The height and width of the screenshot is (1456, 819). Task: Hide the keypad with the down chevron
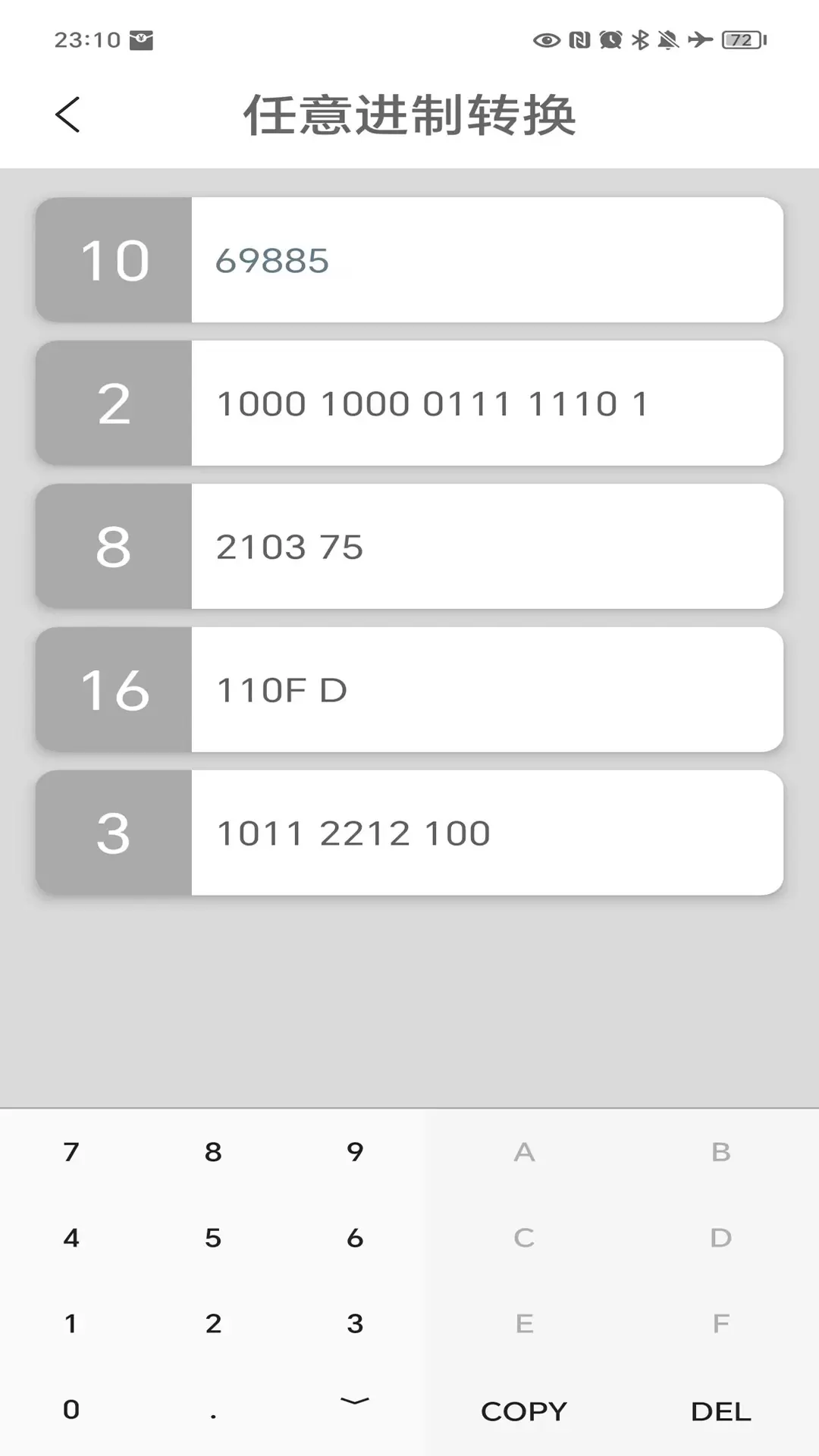point(355,1401)
